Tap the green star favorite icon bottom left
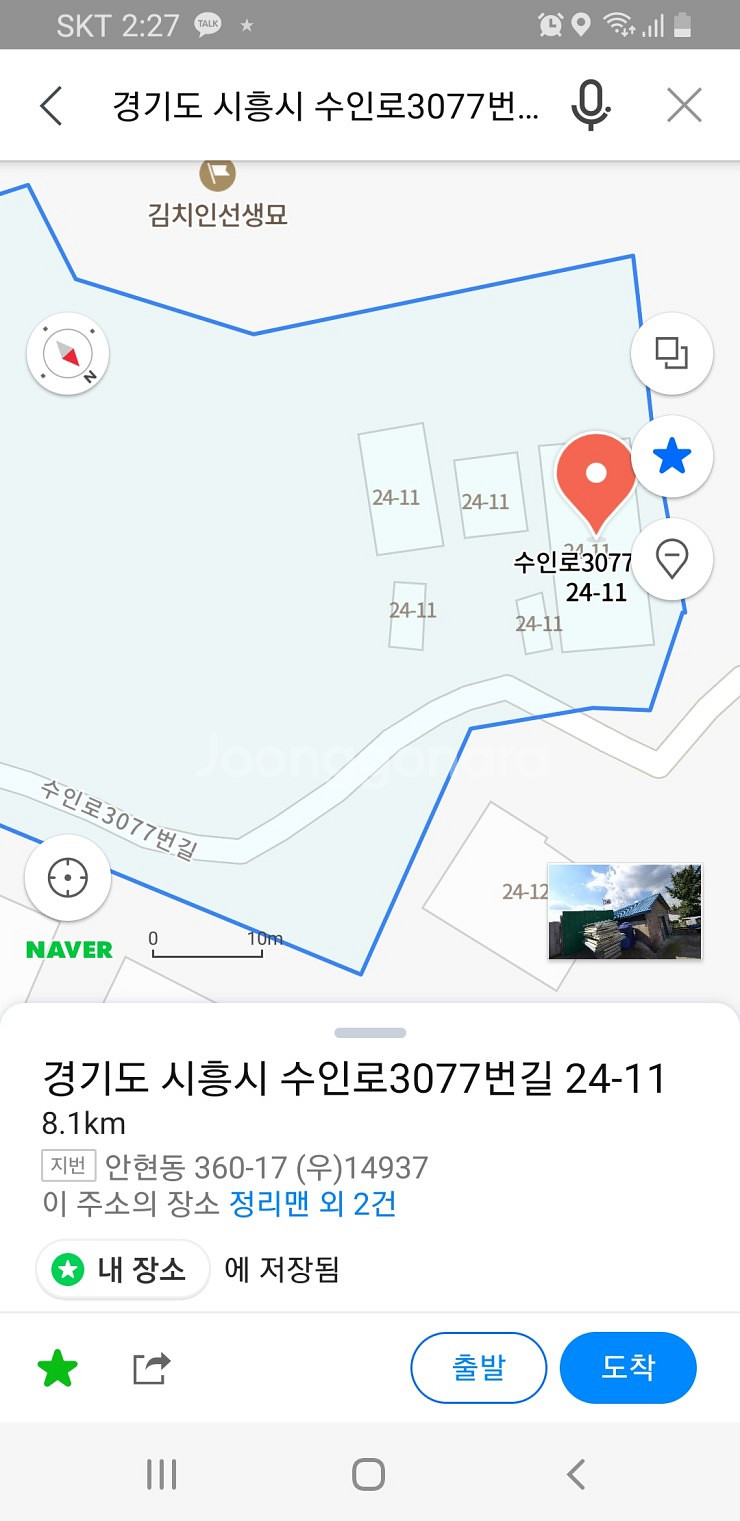The image size is (740, 1521). point(57,1367)
